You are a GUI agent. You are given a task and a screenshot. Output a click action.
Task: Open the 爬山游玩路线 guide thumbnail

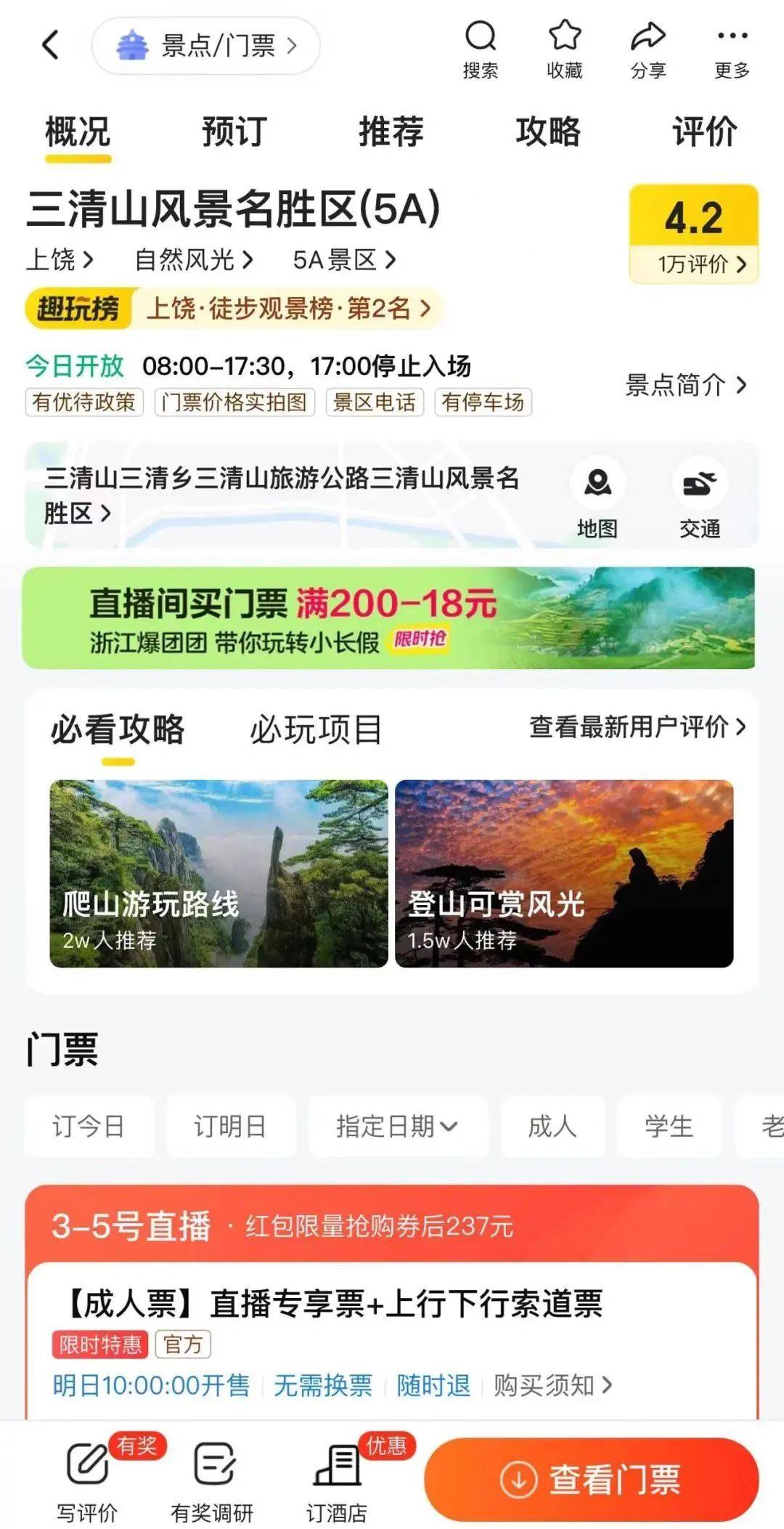pos(218,875)
